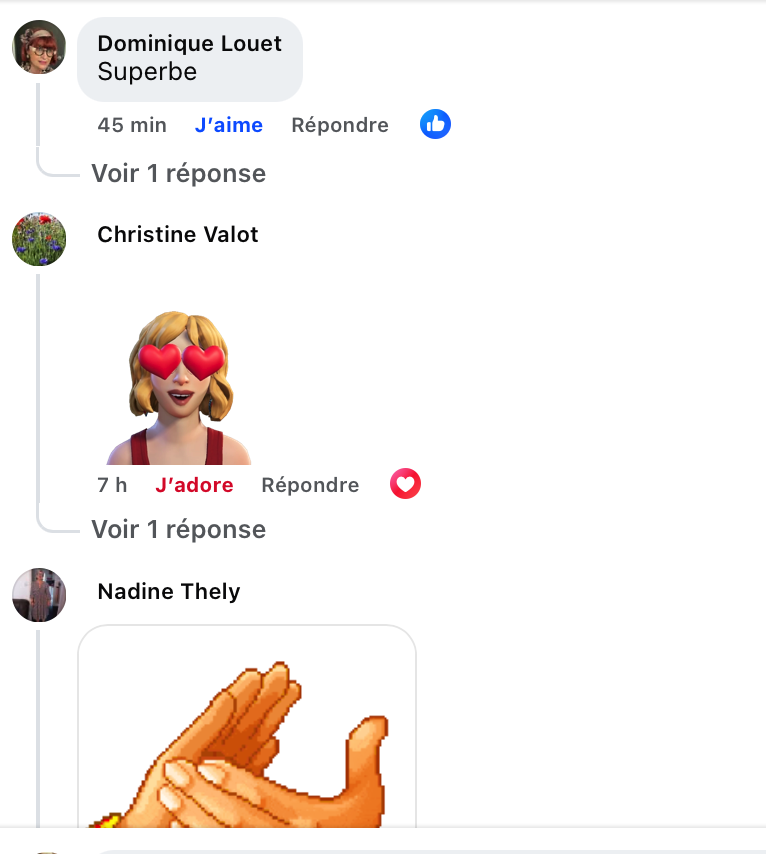Open Nadine Thely's profile name link
The width and height of the screenshot is (766, 854).
[169, 591]
